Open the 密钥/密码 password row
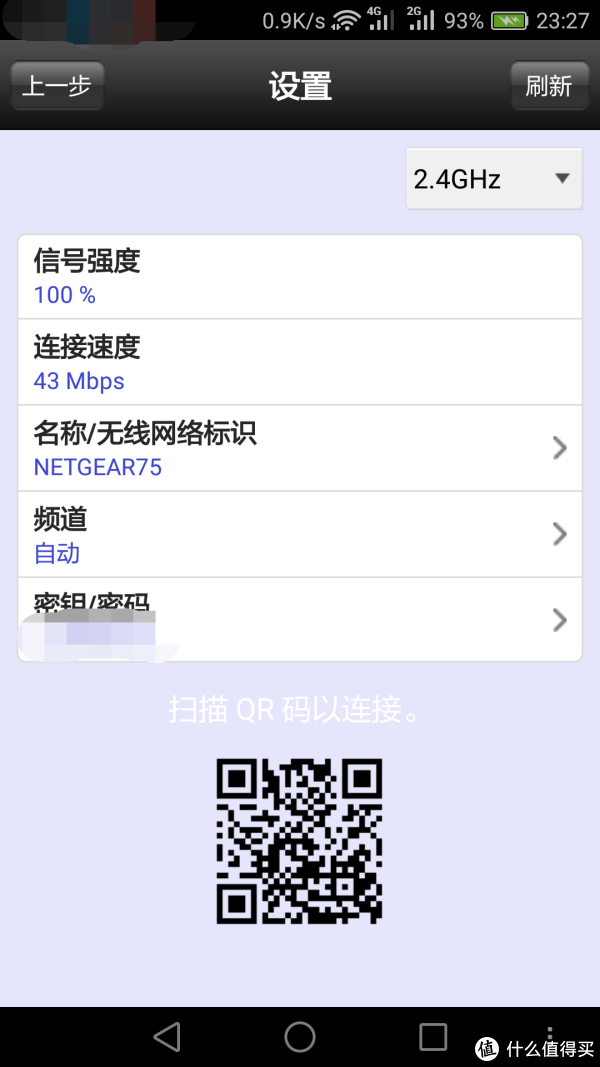This screenshot has width=600, height=1067. pyautogui.click(x=300, y=619)
